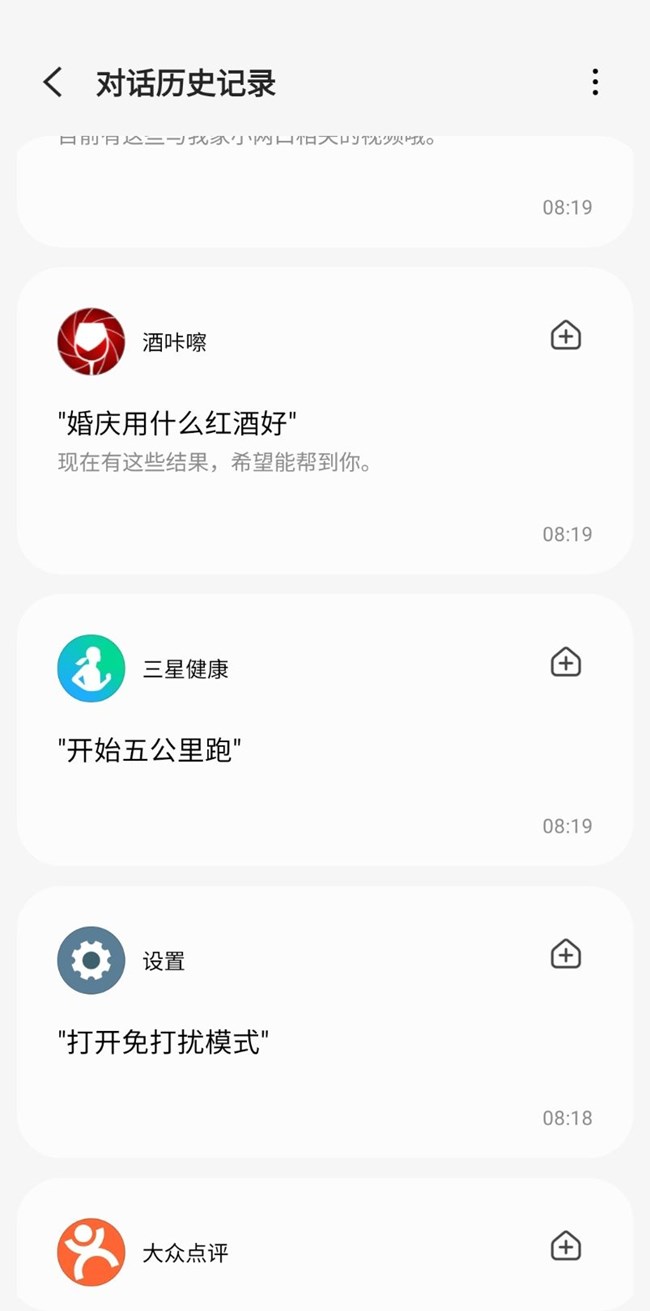Open the "开始五公里跑" conversation card

pos(300,760)
